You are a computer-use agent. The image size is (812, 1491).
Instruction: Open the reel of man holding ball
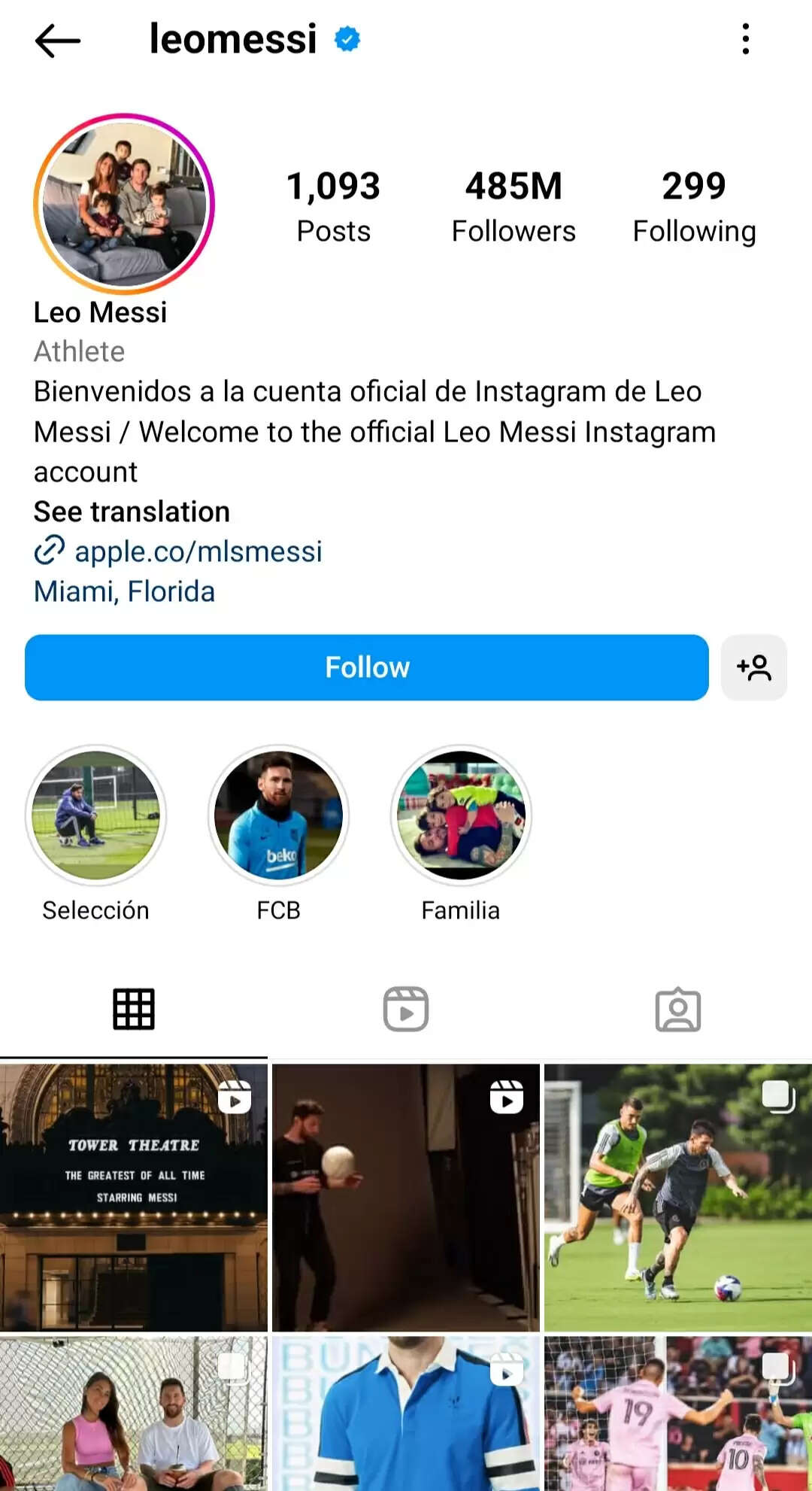[406, 1197]
